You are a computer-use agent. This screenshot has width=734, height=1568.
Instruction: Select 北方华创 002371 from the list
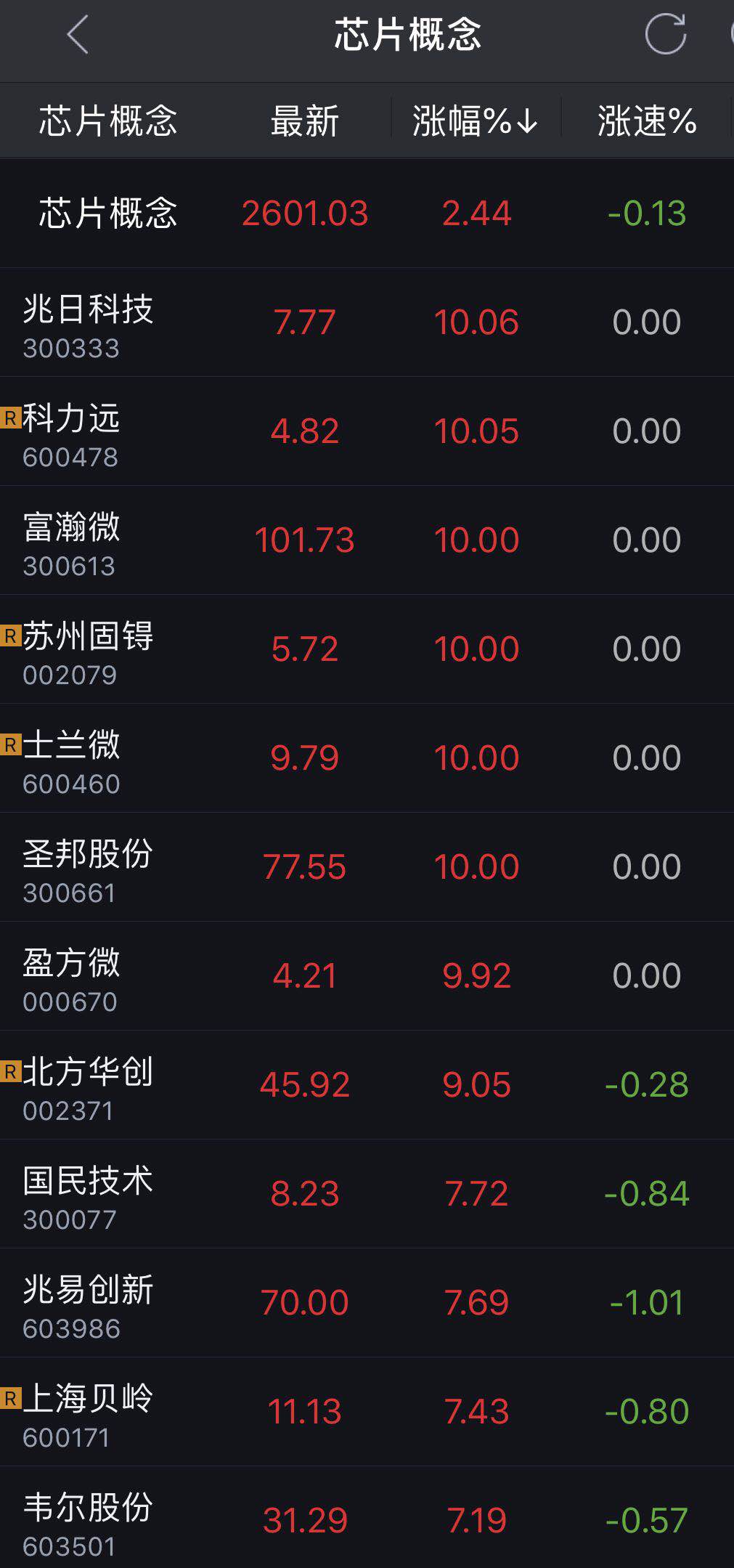point(88,1086)
